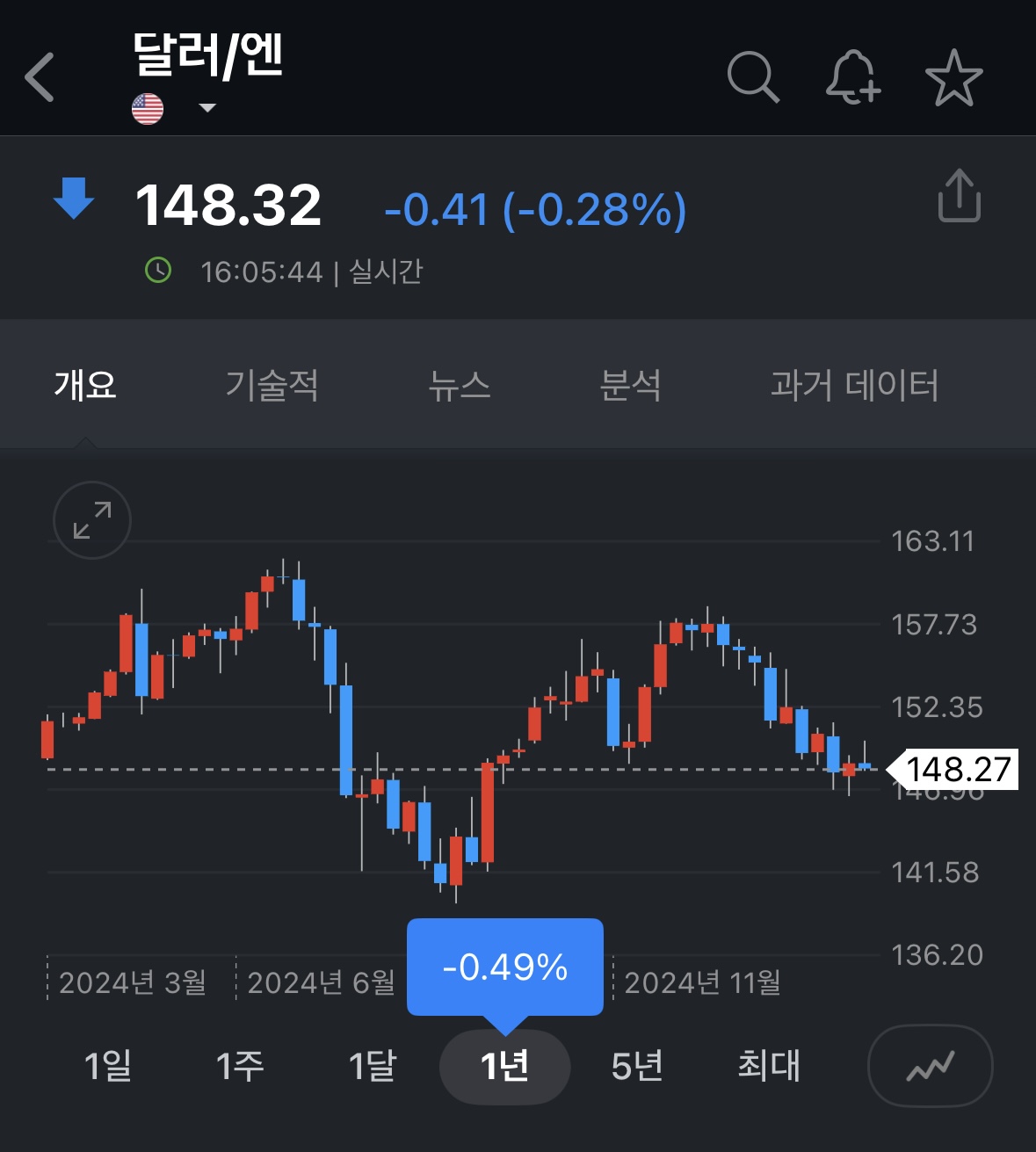Expand the currency dropdown under 달러/엔
The width and height of the screenshot is (1036, 1152).
207,109
